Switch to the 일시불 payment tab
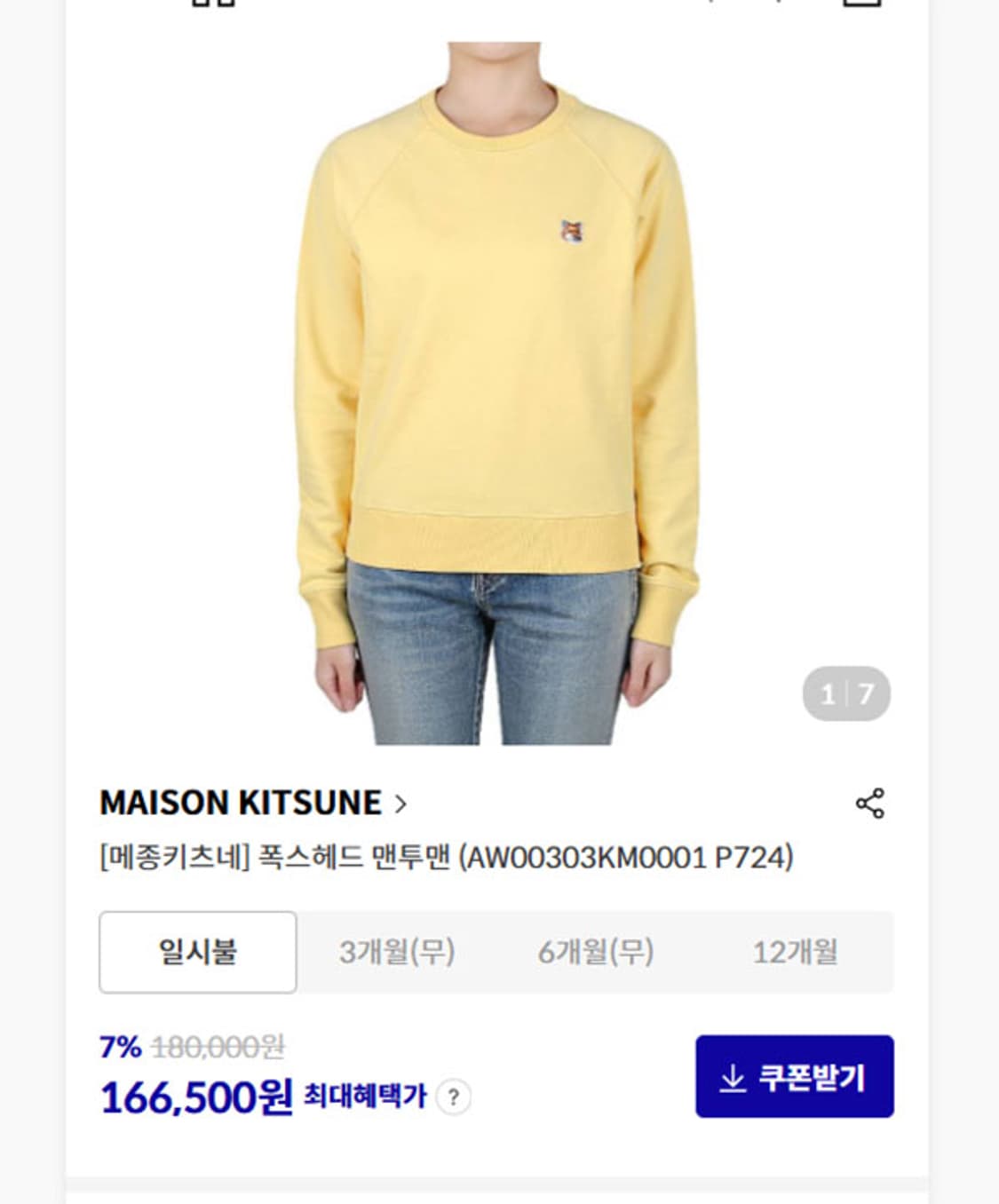 [x=195, y=952]
